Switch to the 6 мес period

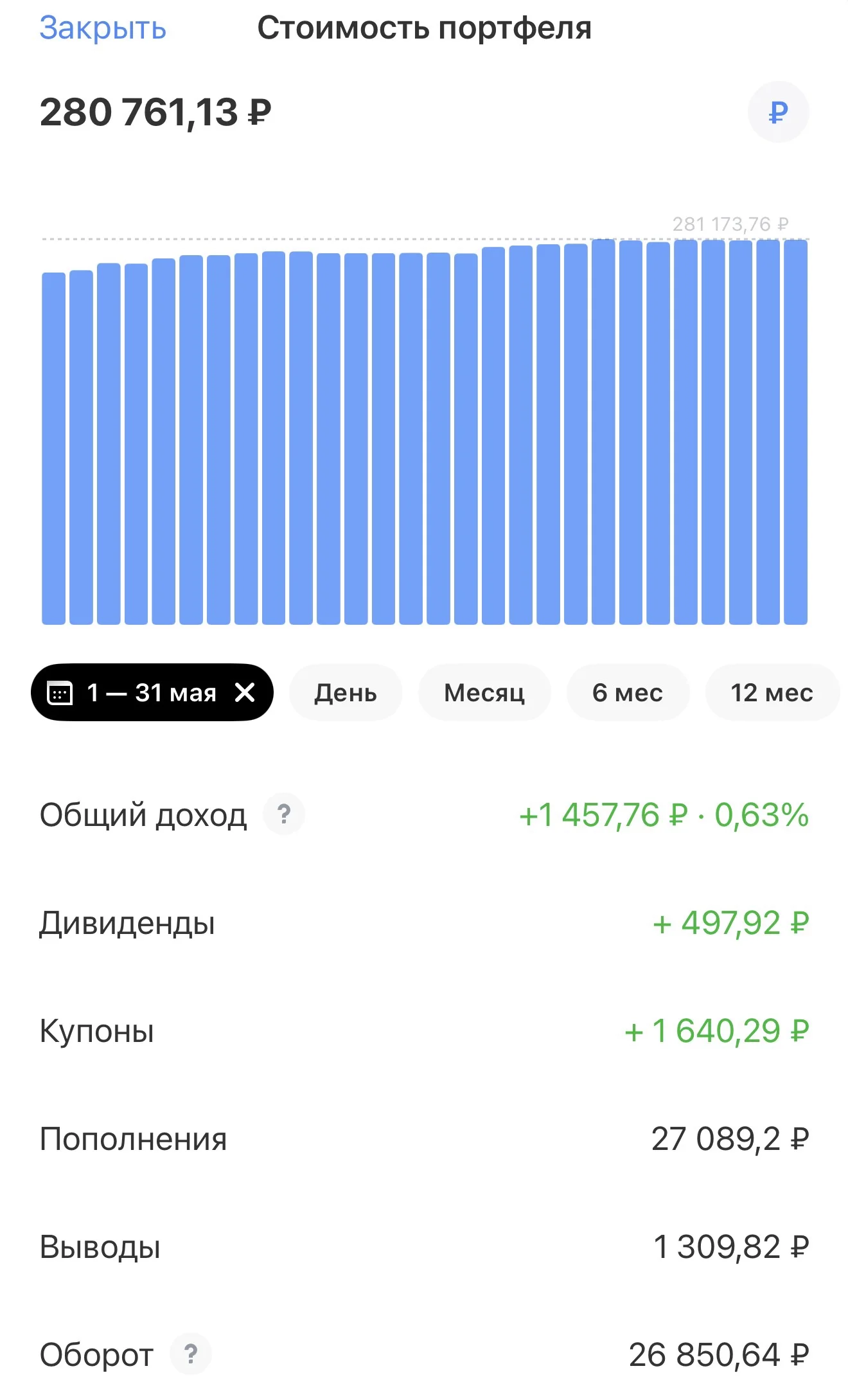tap(628, 692)
